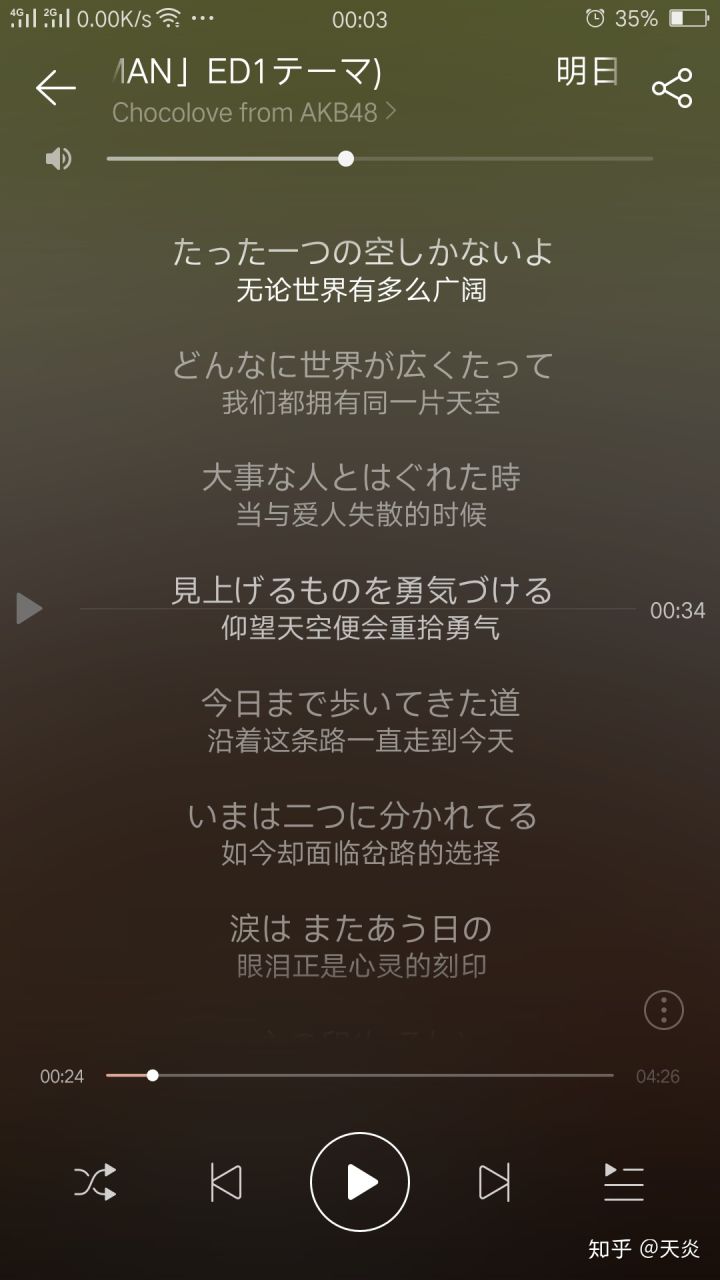The image size is (720, 1280).
Task: Open the three-dot more options button
Action: 663,1010
